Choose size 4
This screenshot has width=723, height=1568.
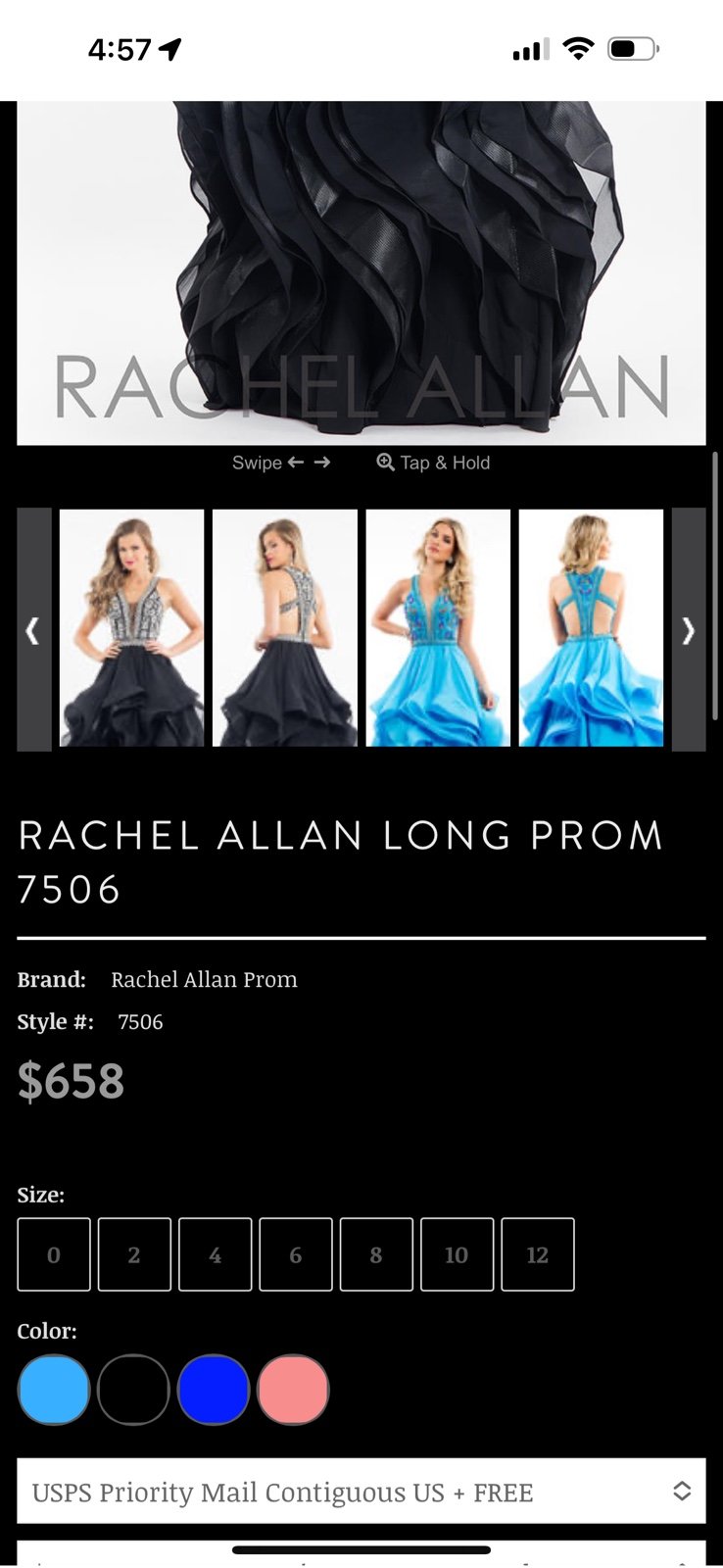[x=216, y=1254]
